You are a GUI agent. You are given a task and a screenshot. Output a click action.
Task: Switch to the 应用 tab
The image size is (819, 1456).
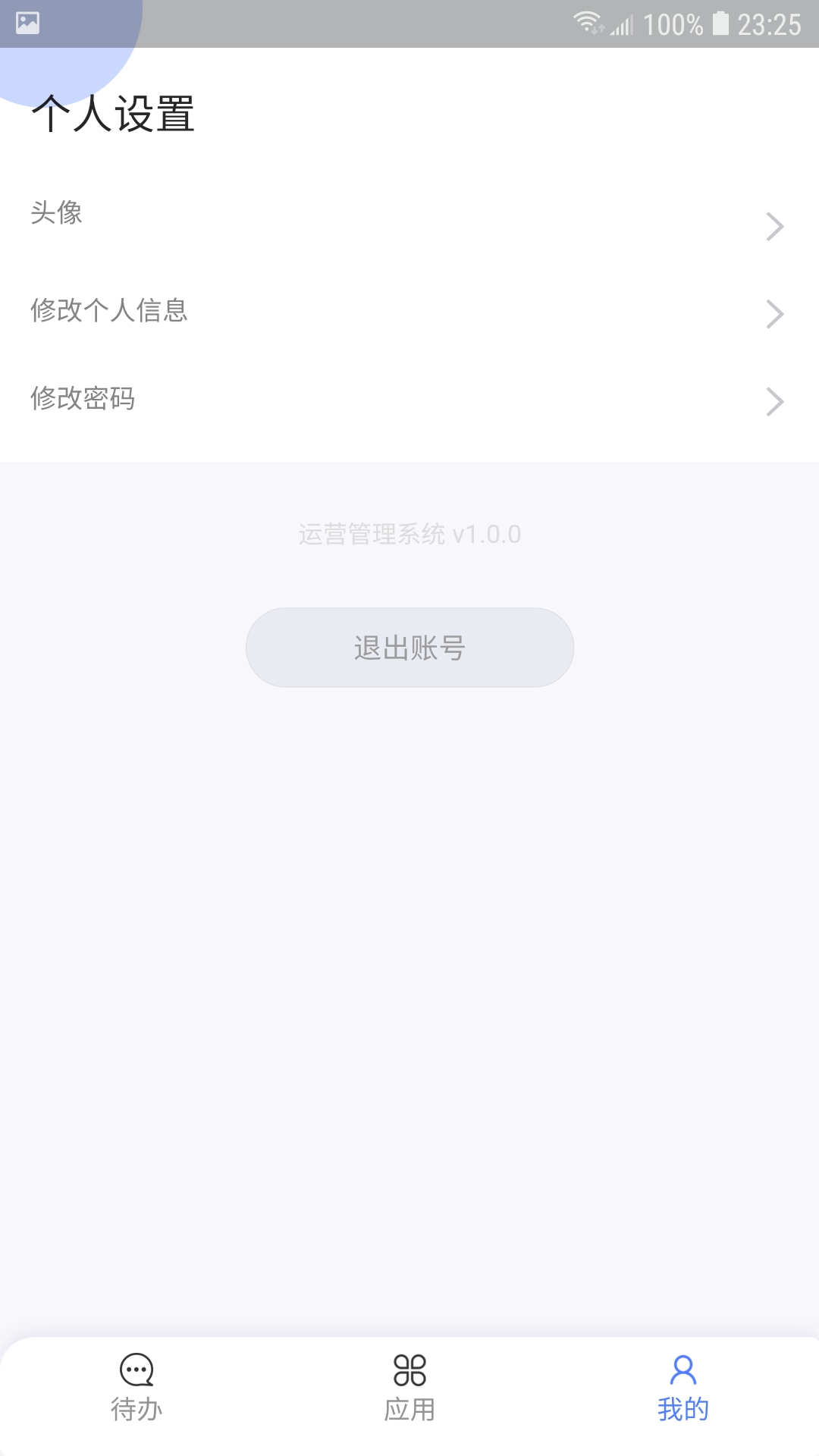coord(409,1388)
